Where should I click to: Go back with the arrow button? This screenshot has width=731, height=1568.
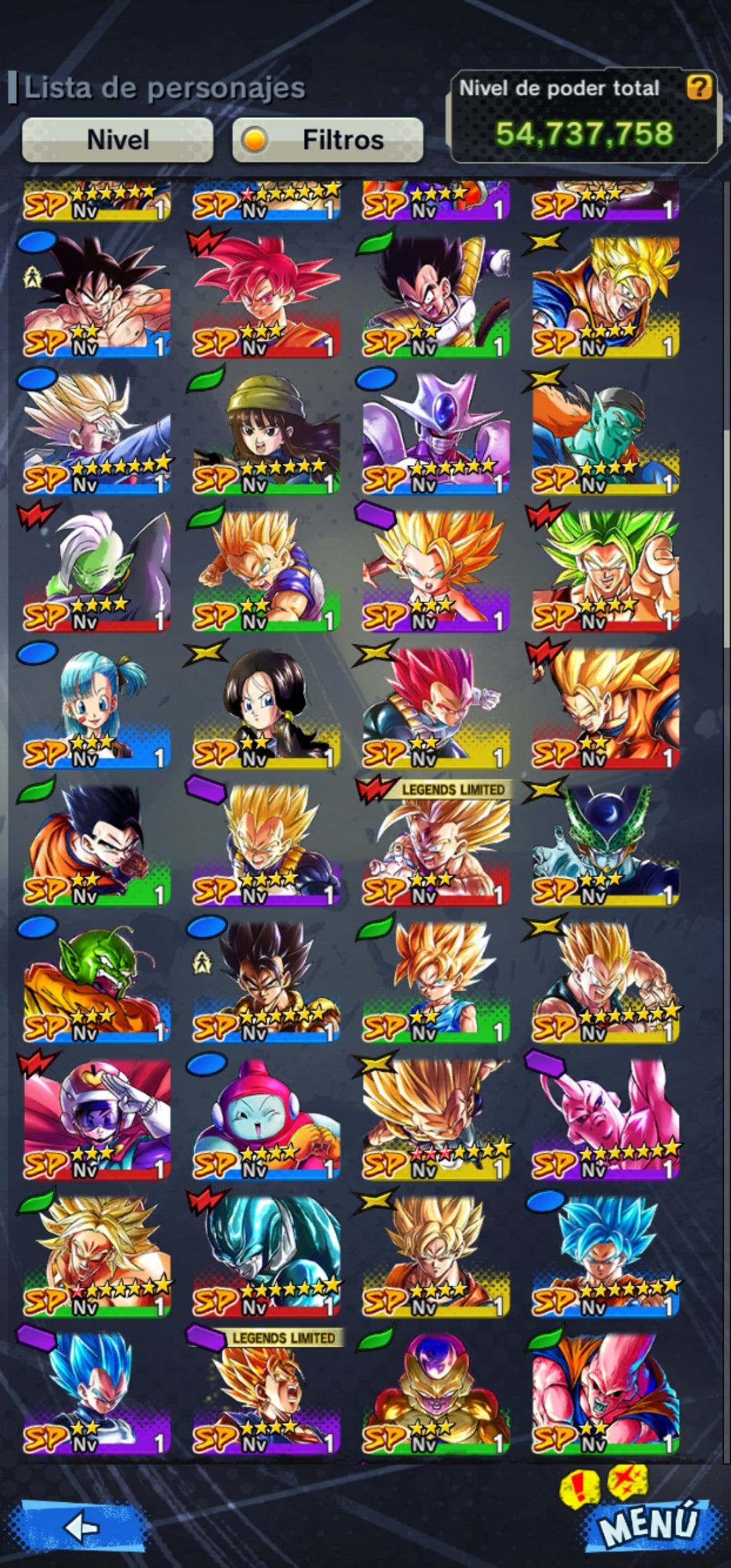pyautogui.click(x=83, y=1527)
